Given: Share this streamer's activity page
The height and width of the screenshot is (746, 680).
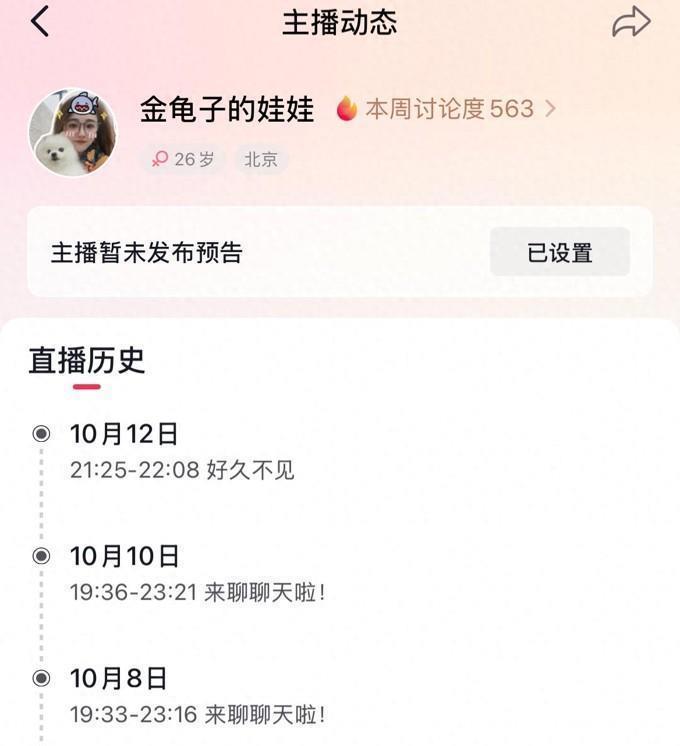Looking at the screenshot, I should pos(631,22).
